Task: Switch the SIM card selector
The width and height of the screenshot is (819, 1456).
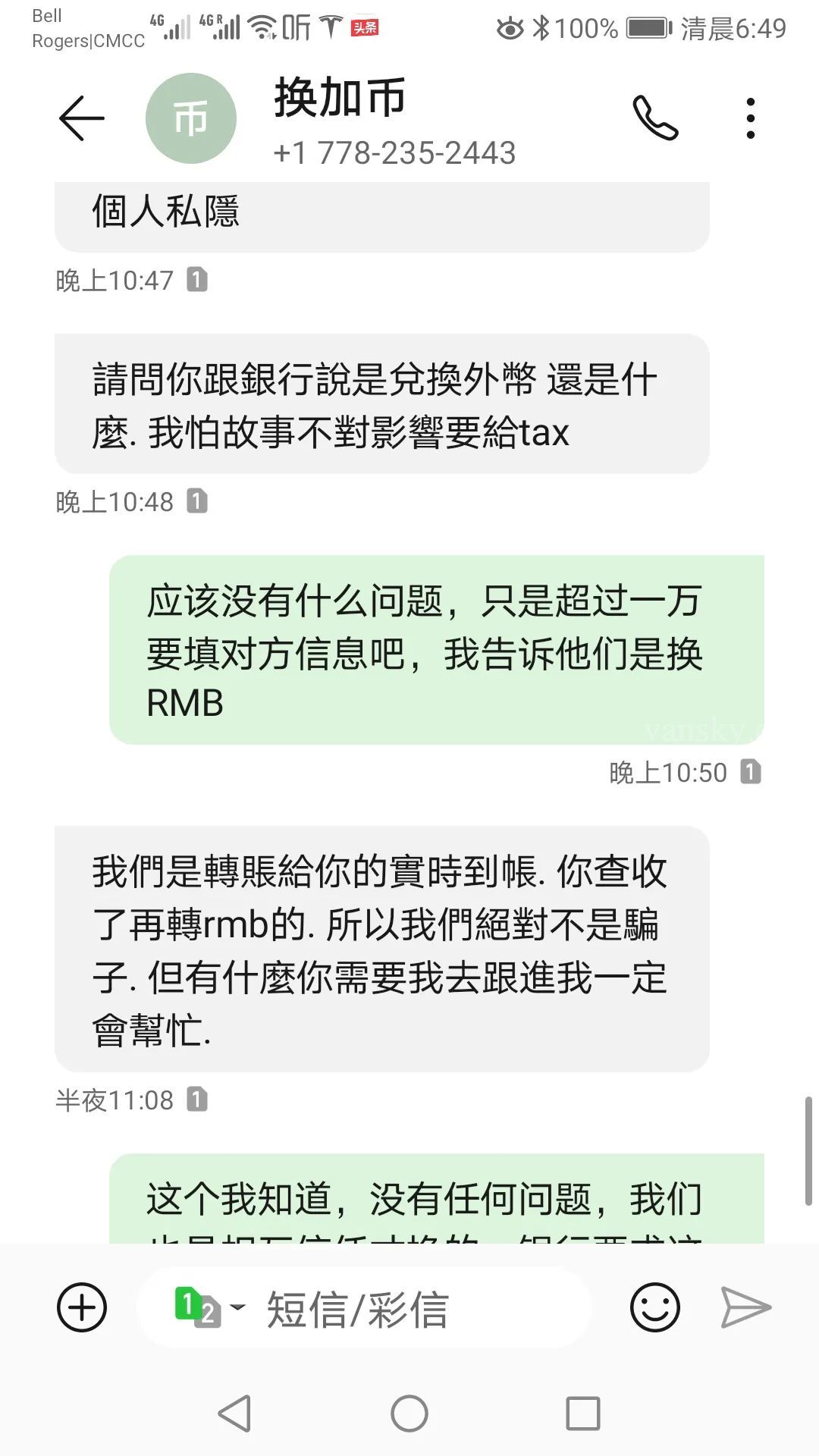Action: (209, 1307)
